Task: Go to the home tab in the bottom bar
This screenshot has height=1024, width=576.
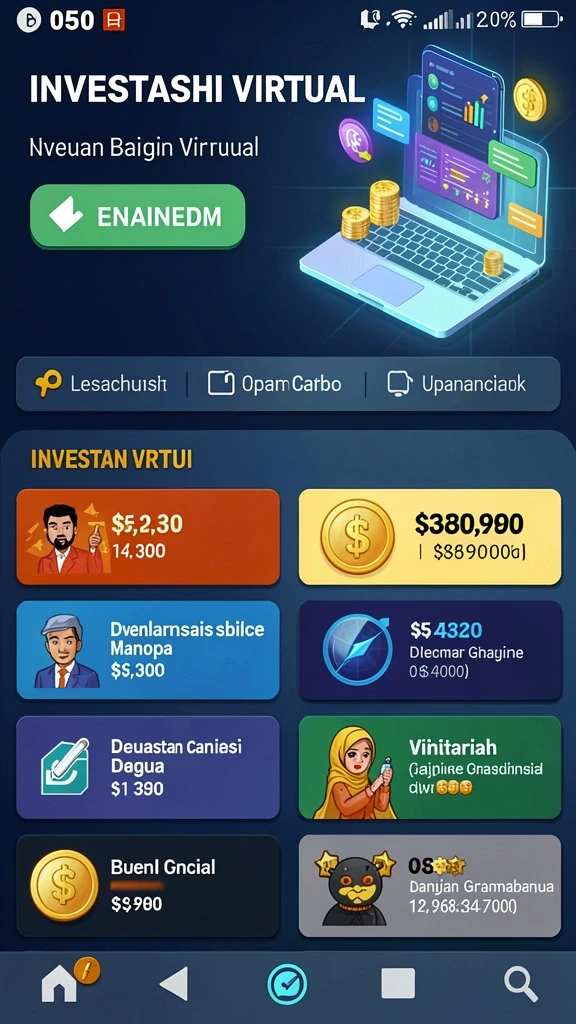Action: tap(60, 983)
